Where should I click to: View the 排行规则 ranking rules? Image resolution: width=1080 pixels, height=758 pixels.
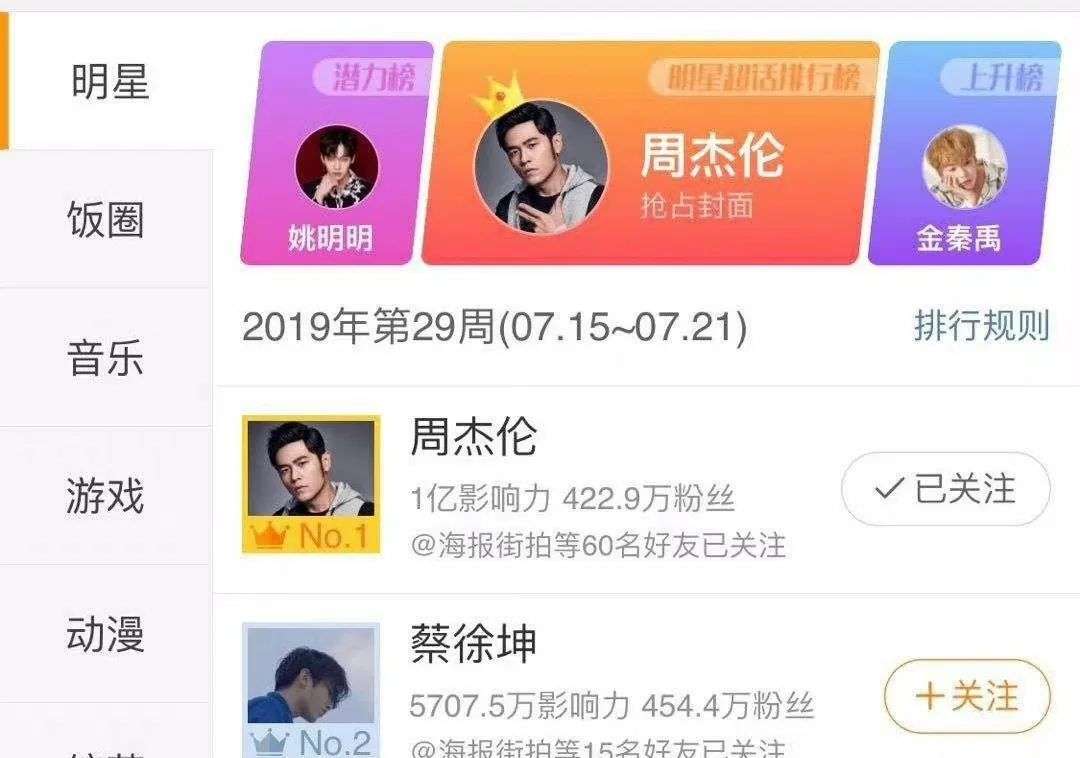981,326
